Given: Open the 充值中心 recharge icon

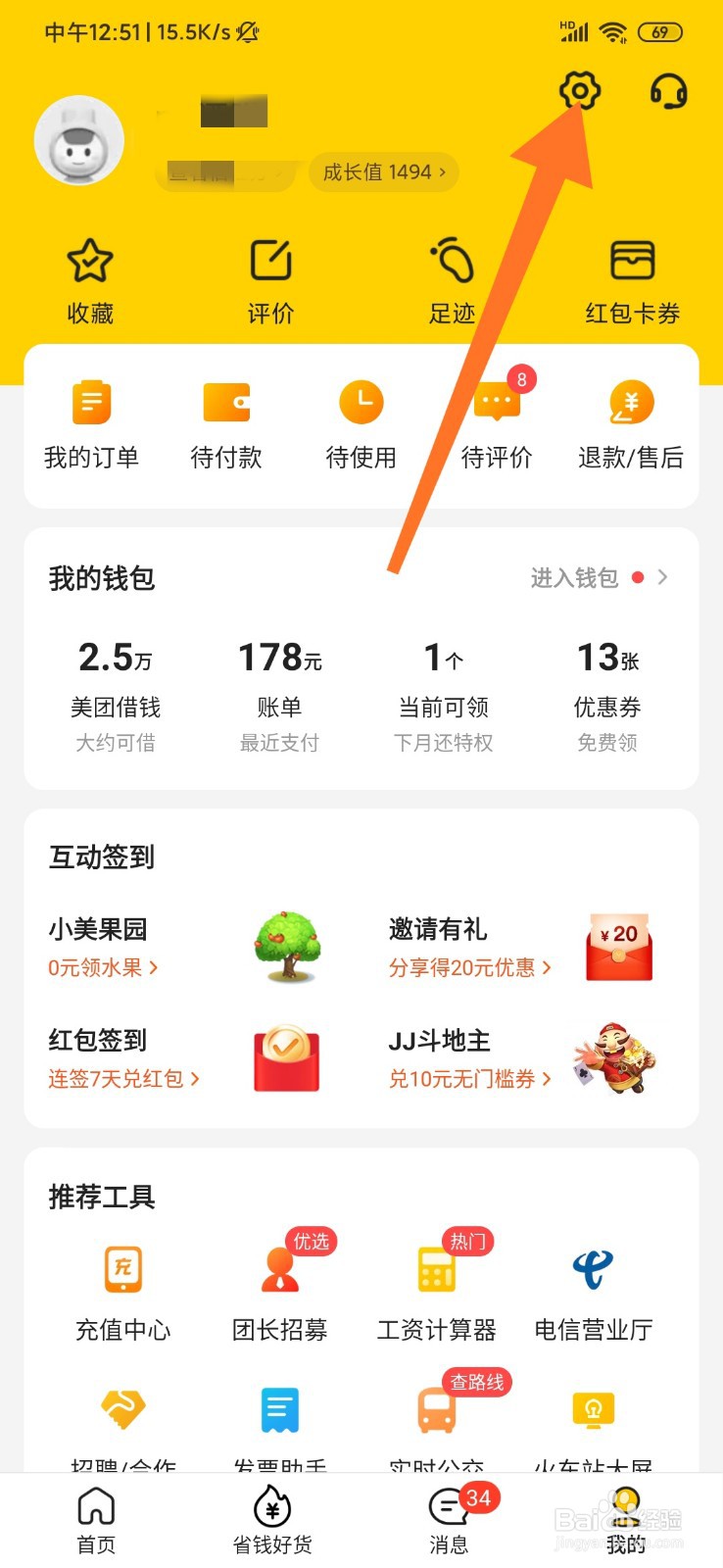Looking at the screenshot, I should click(122, 1268).
